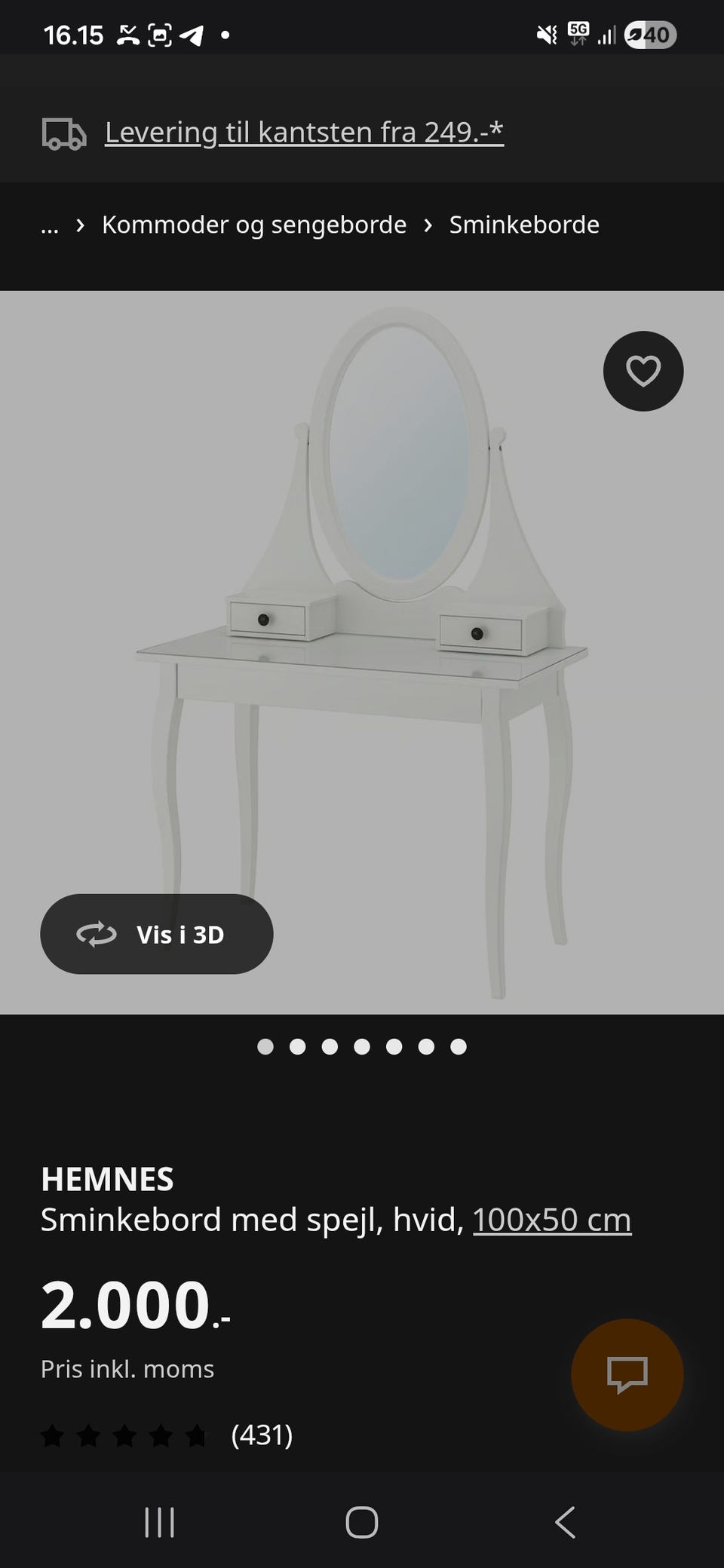Viewport: 724px width, 1568px height.
Task: Go to Kommoder og sengeborde category
Action: tap(254, 225)
